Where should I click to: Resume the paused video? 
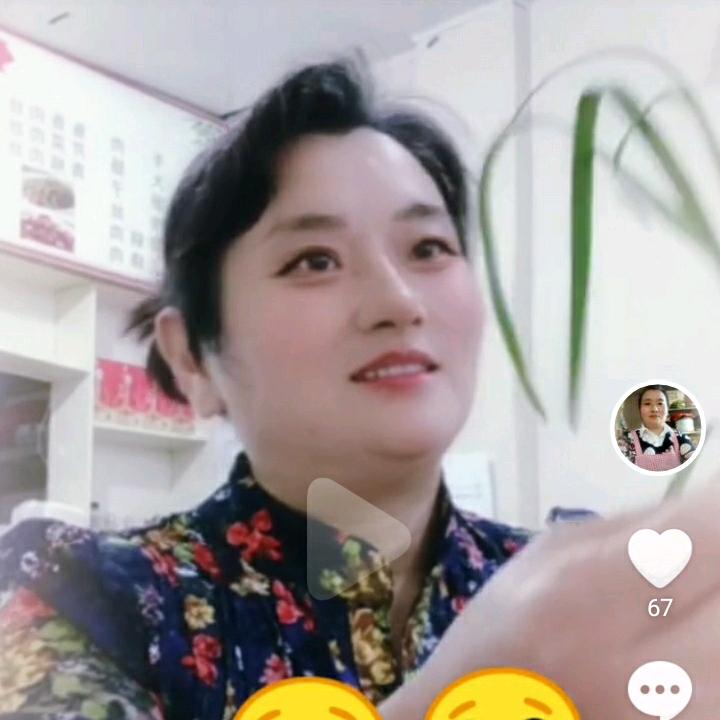click(355, 538)
